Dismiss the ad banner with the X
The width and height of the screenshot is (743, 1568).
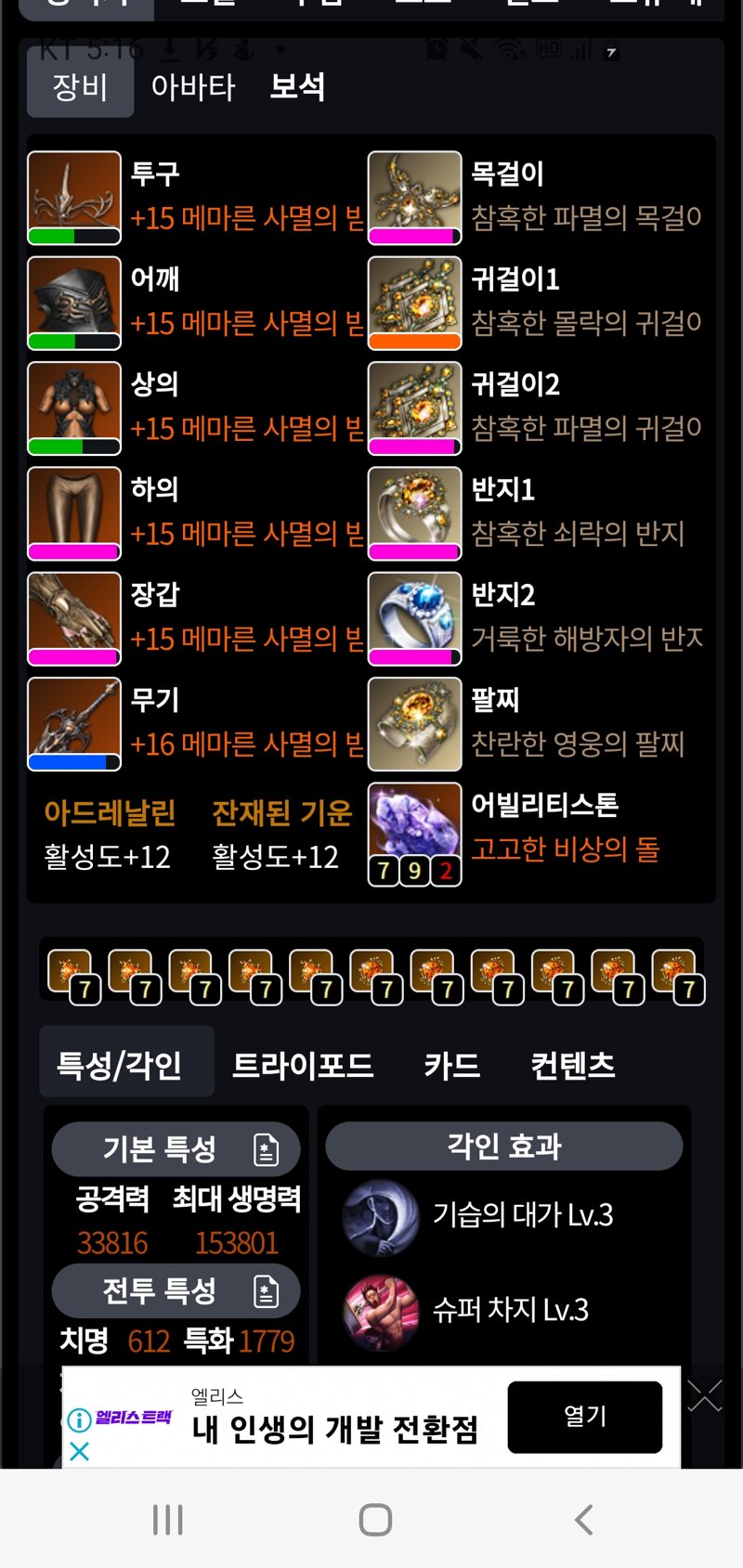click(x=704, y=1395)
